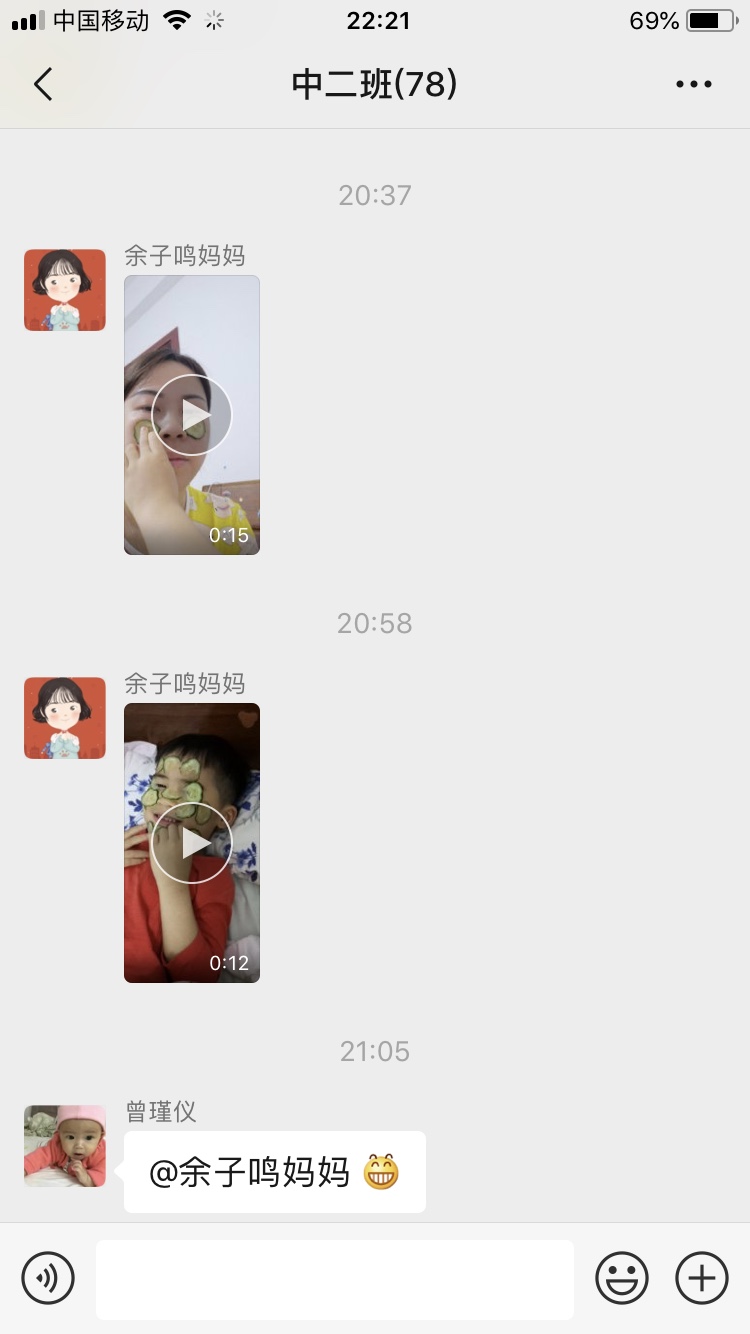Viewport: 750px width, 1334px height.
Task: Open the plus attachment menu
Action: 702,1278
